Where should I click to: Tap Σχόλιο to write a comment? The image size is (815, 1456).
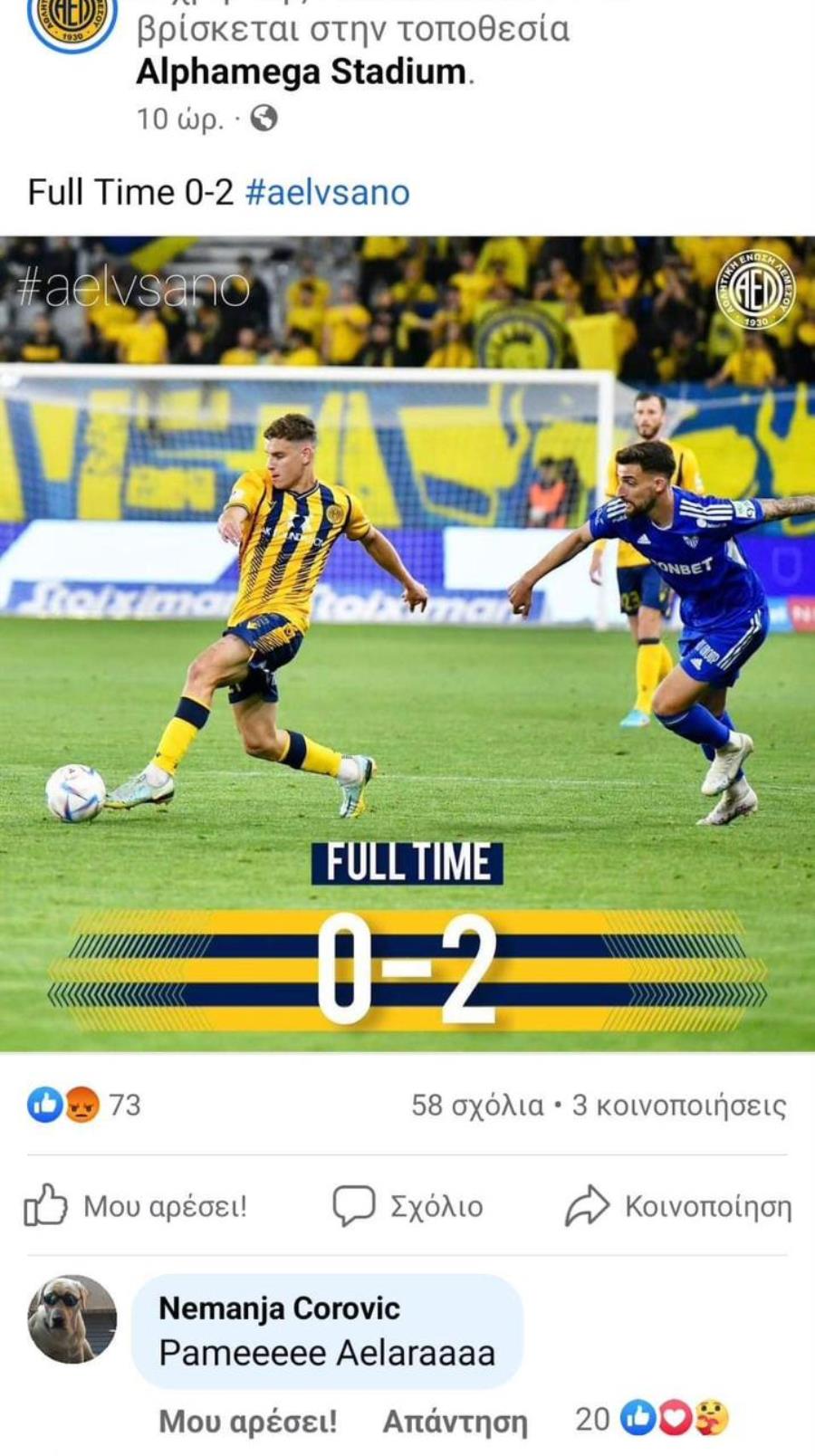click(x=407, y=1206)
